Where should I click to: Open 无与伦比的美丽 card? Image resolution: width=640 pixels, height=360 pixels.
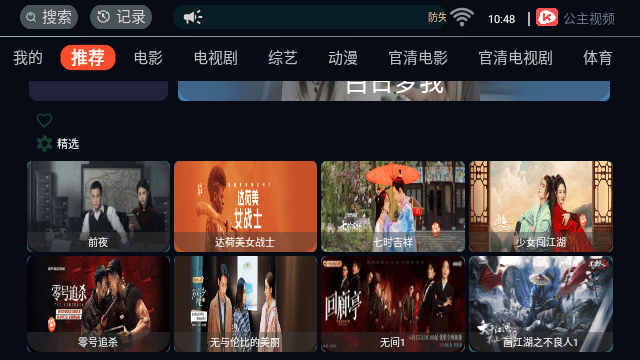click(245, 304)
